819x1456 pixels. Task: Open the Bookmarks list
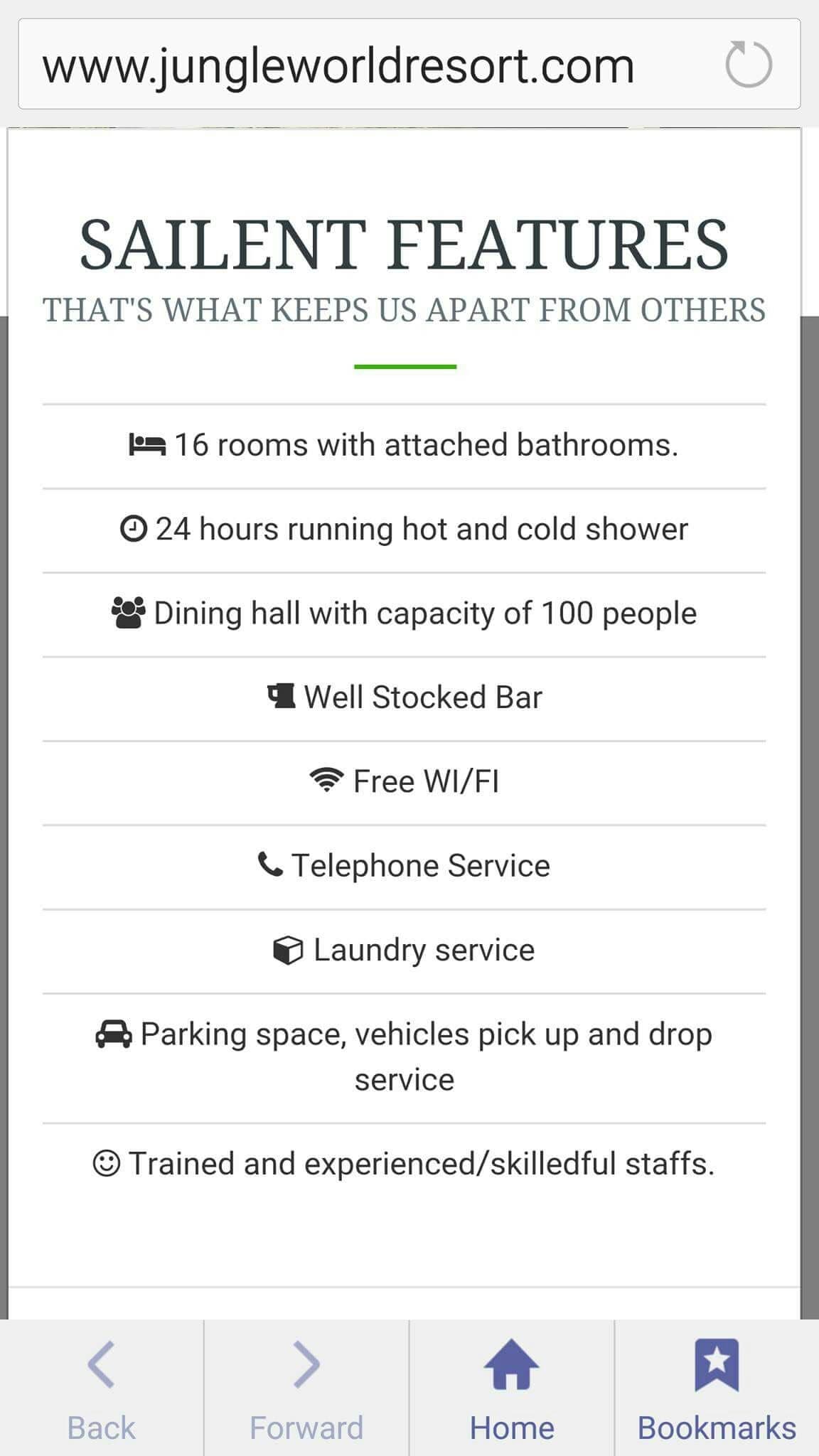click(717, 1387)
